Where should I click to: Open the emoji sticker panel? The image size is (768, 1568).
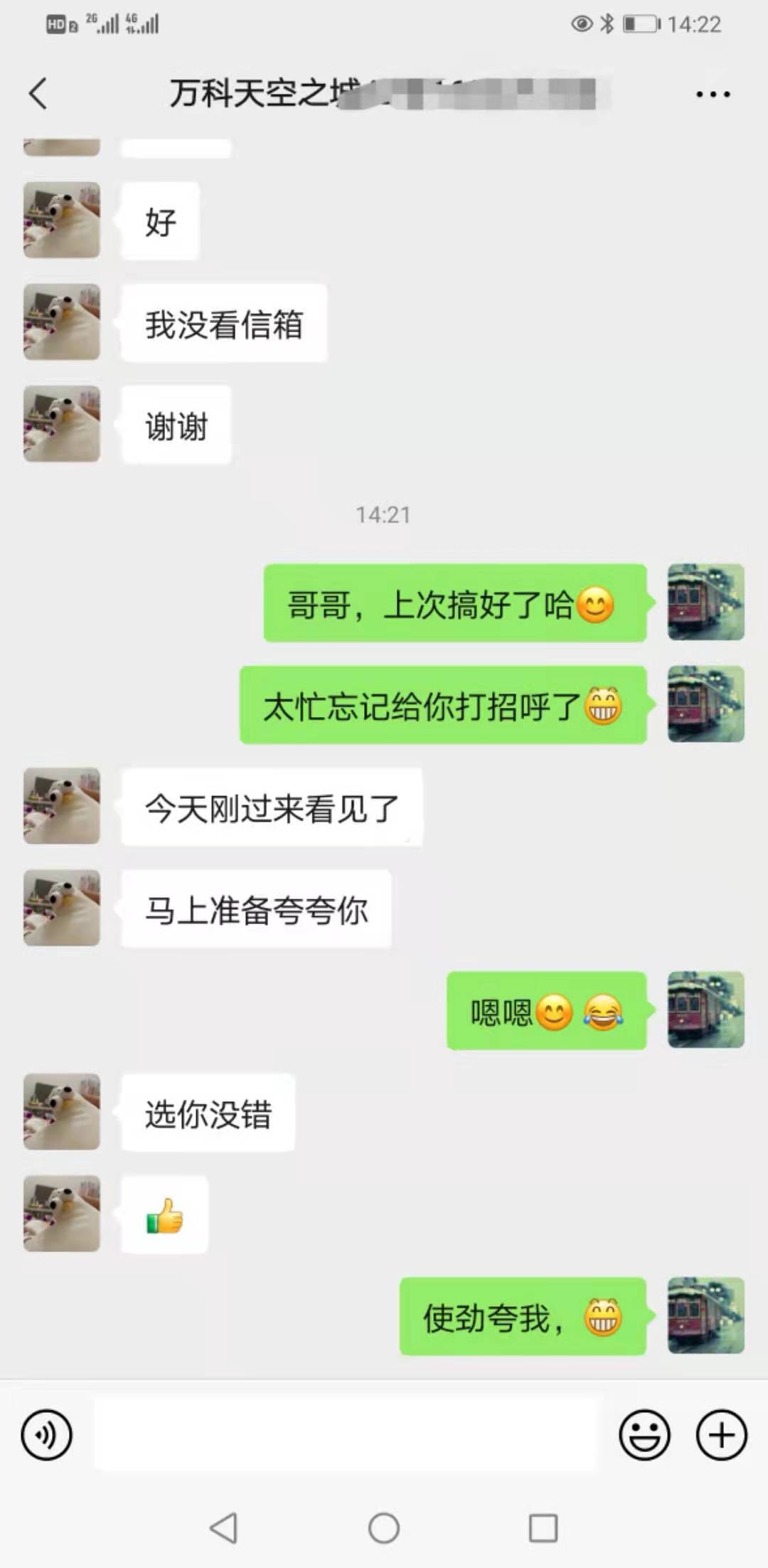644,1435
